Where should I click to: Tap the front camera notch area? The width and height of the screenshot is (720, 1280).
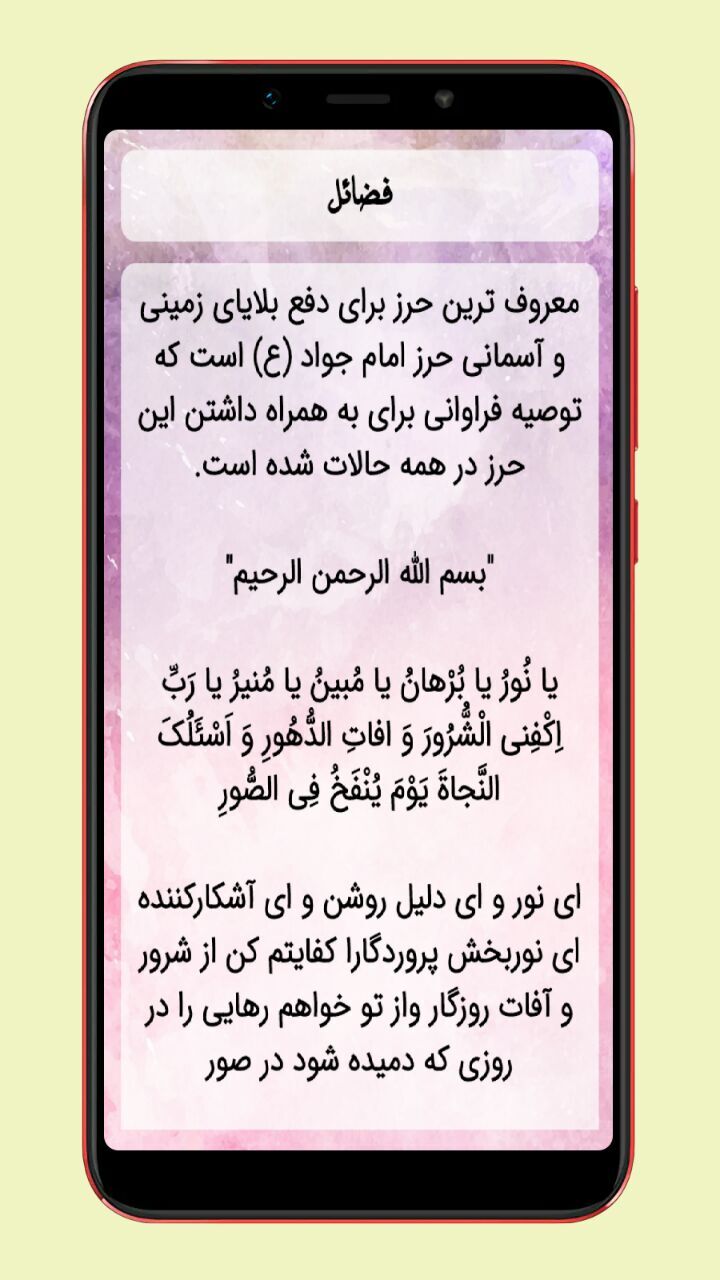271,98
